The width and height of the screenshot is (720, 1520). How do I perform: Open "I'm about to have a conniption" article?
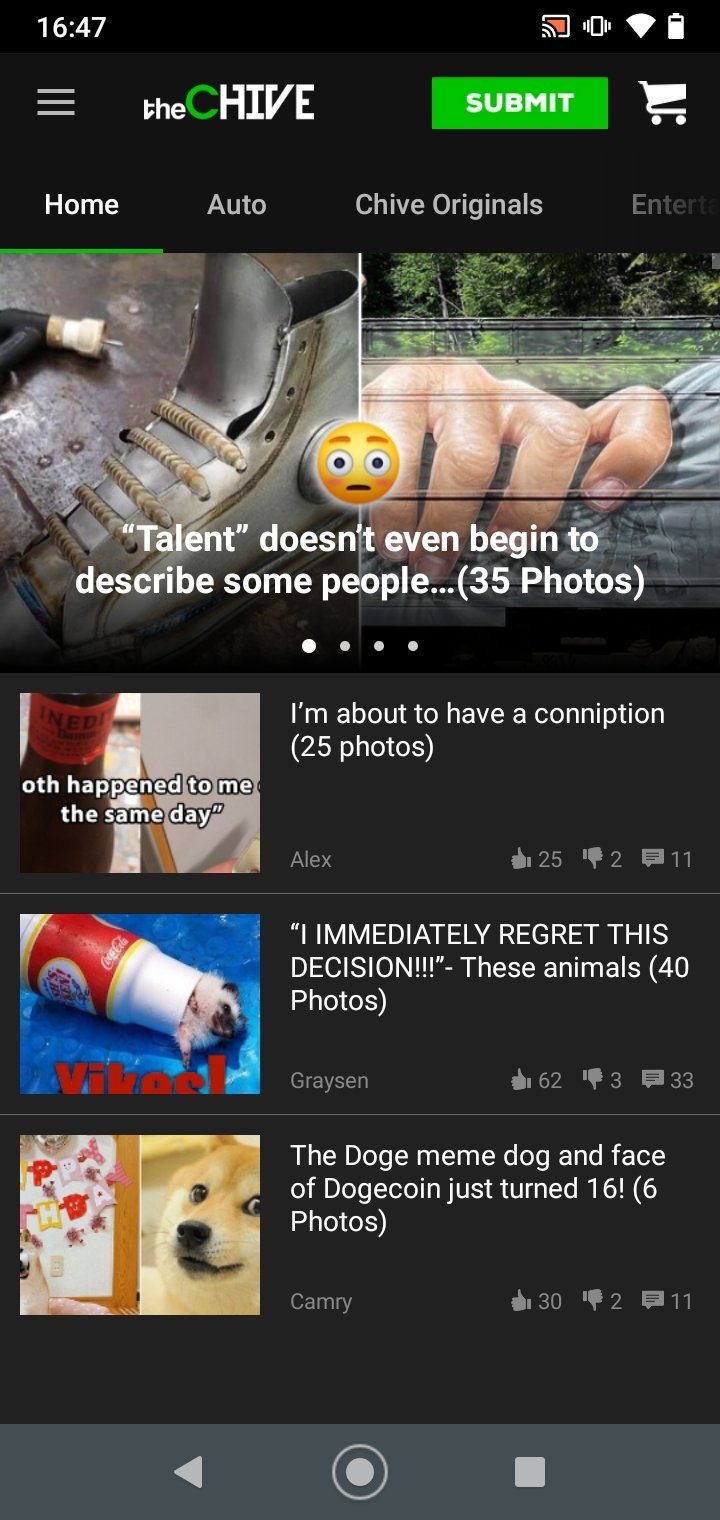click(x=477, y=730)
